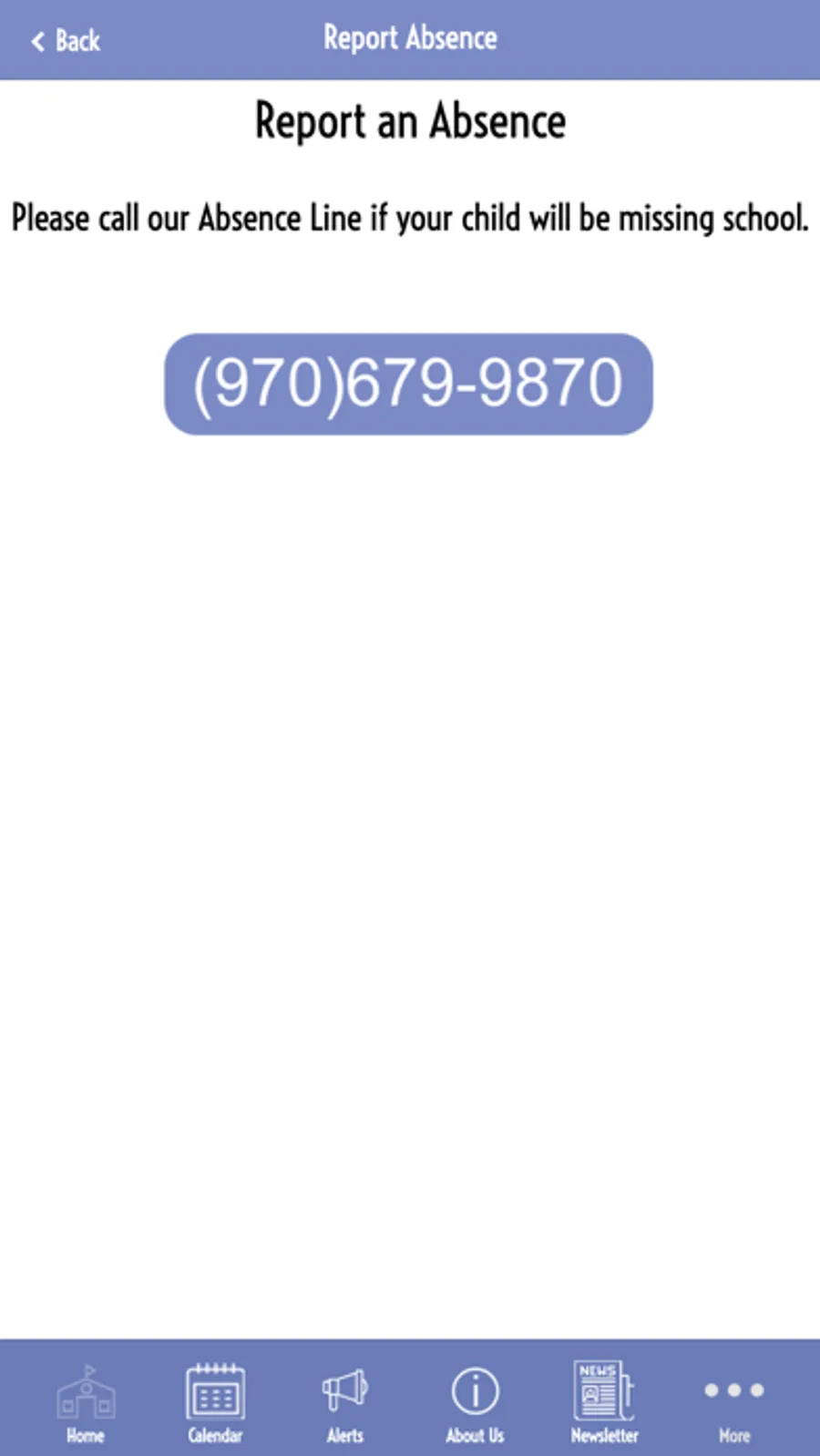Tap the Back button to return
This screenshot has height=1456, width=820.
tap(64, 40)
